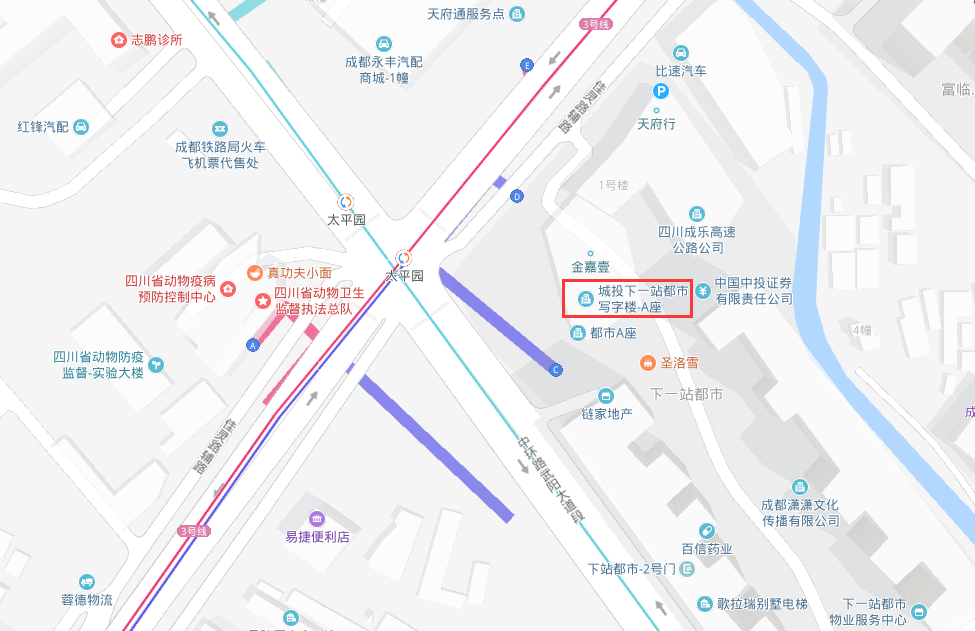The height and width of the screenshot is (631, 975).
Task: Open 四川成乐高速公路公司 marker
Action: [x=697, y=214]
